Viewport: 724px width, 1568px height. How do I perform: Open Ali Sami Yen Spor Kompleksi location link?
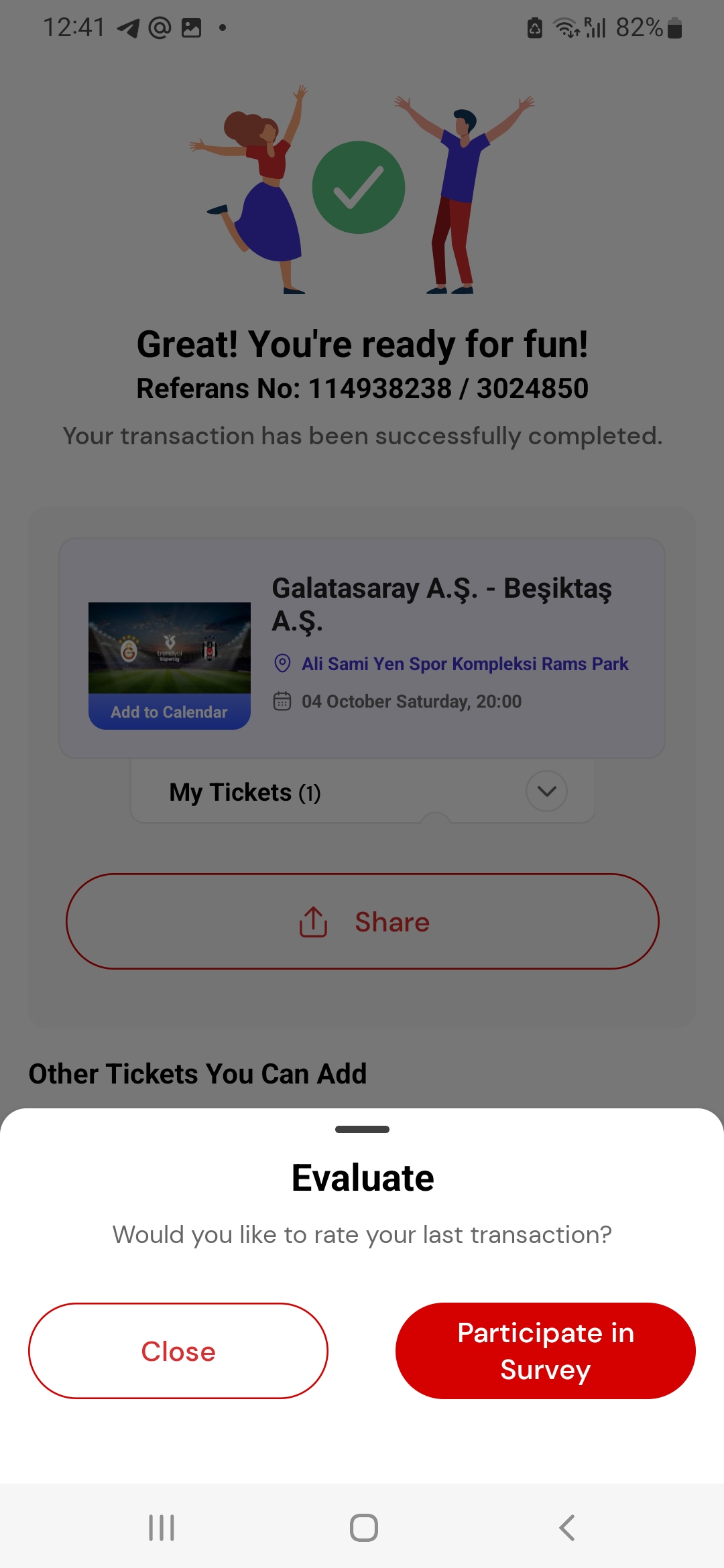tap(464, 663)
